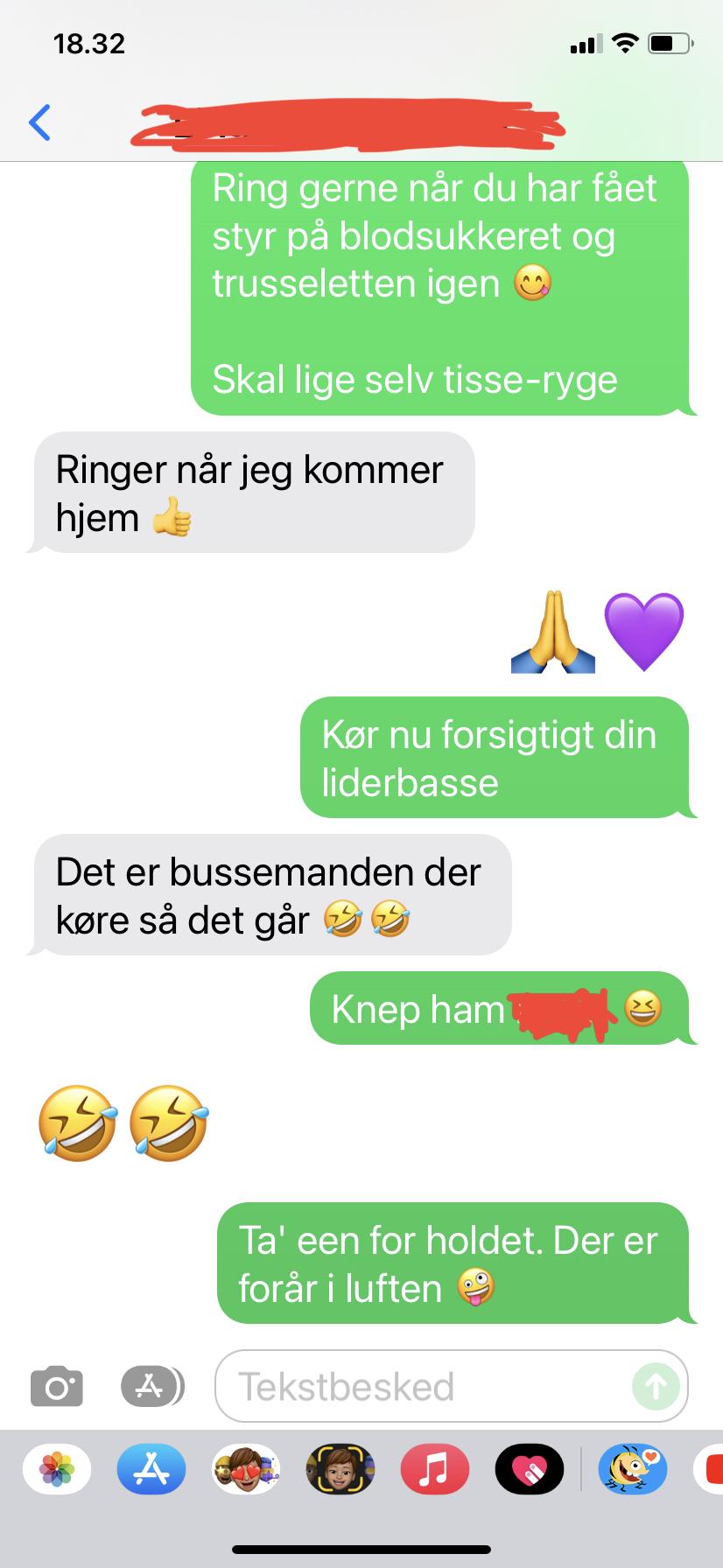Send the message with the arrow button

click(x=656, y=1386)
